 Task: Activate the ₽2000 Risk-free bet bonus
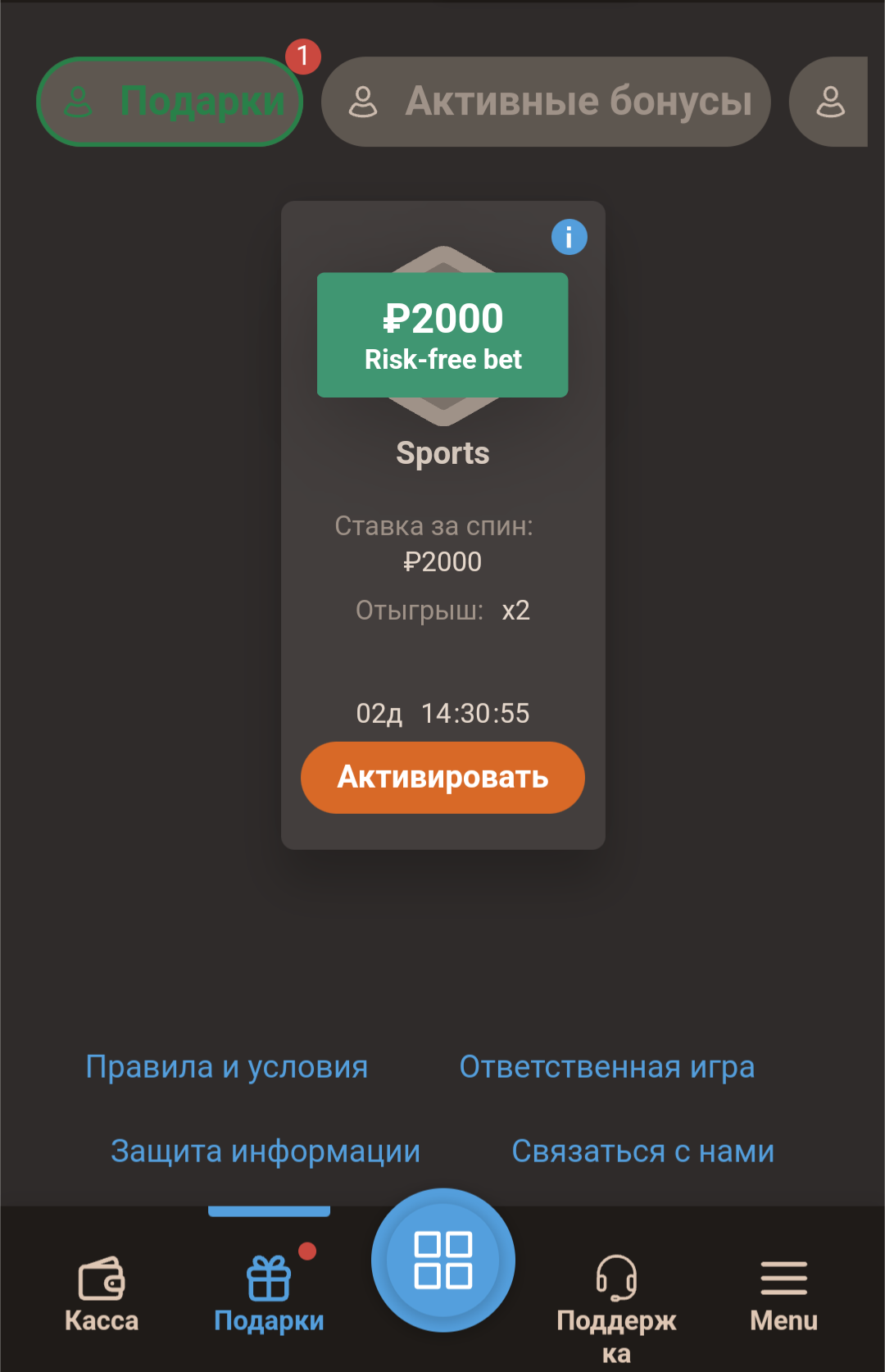[442, 777]
